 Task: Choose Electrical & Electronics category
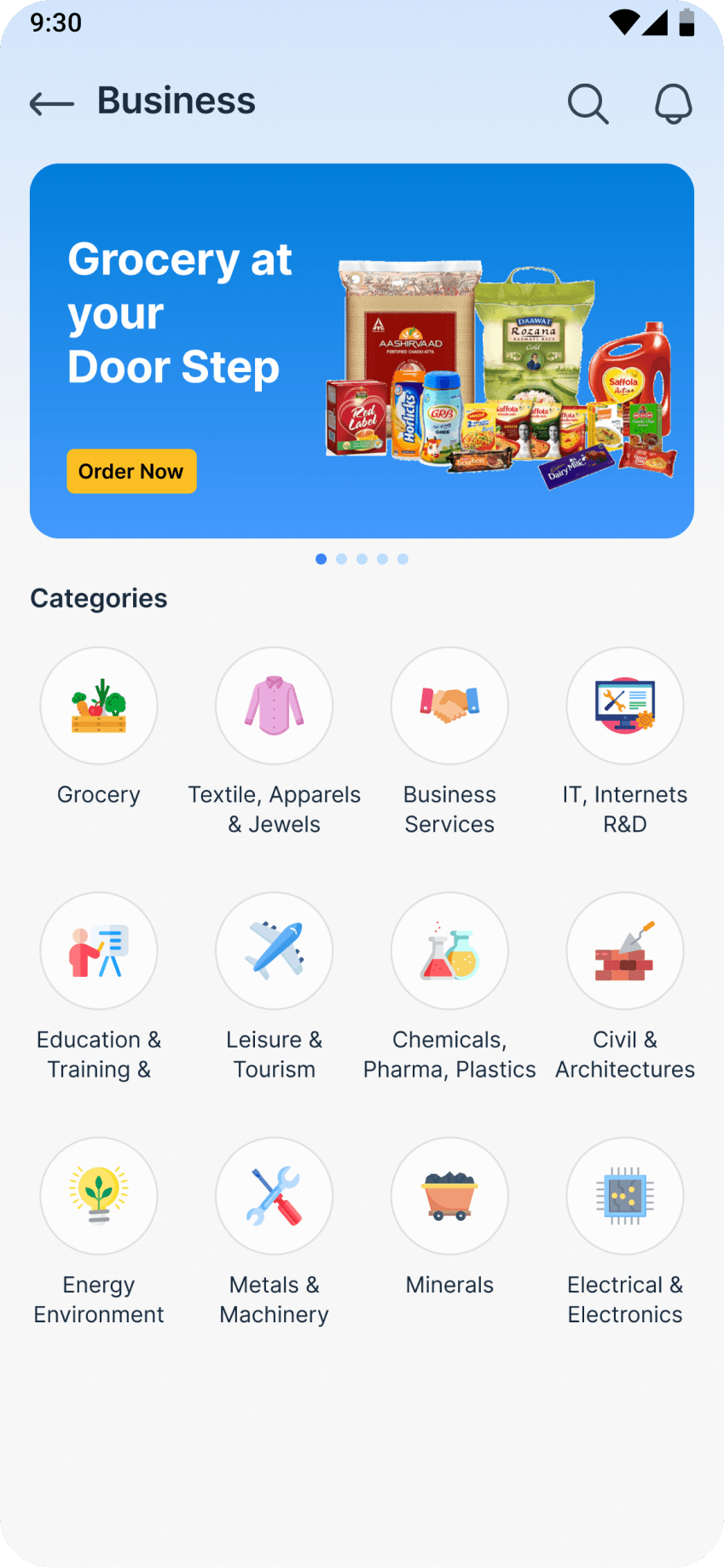click(x=624, y=1195)
